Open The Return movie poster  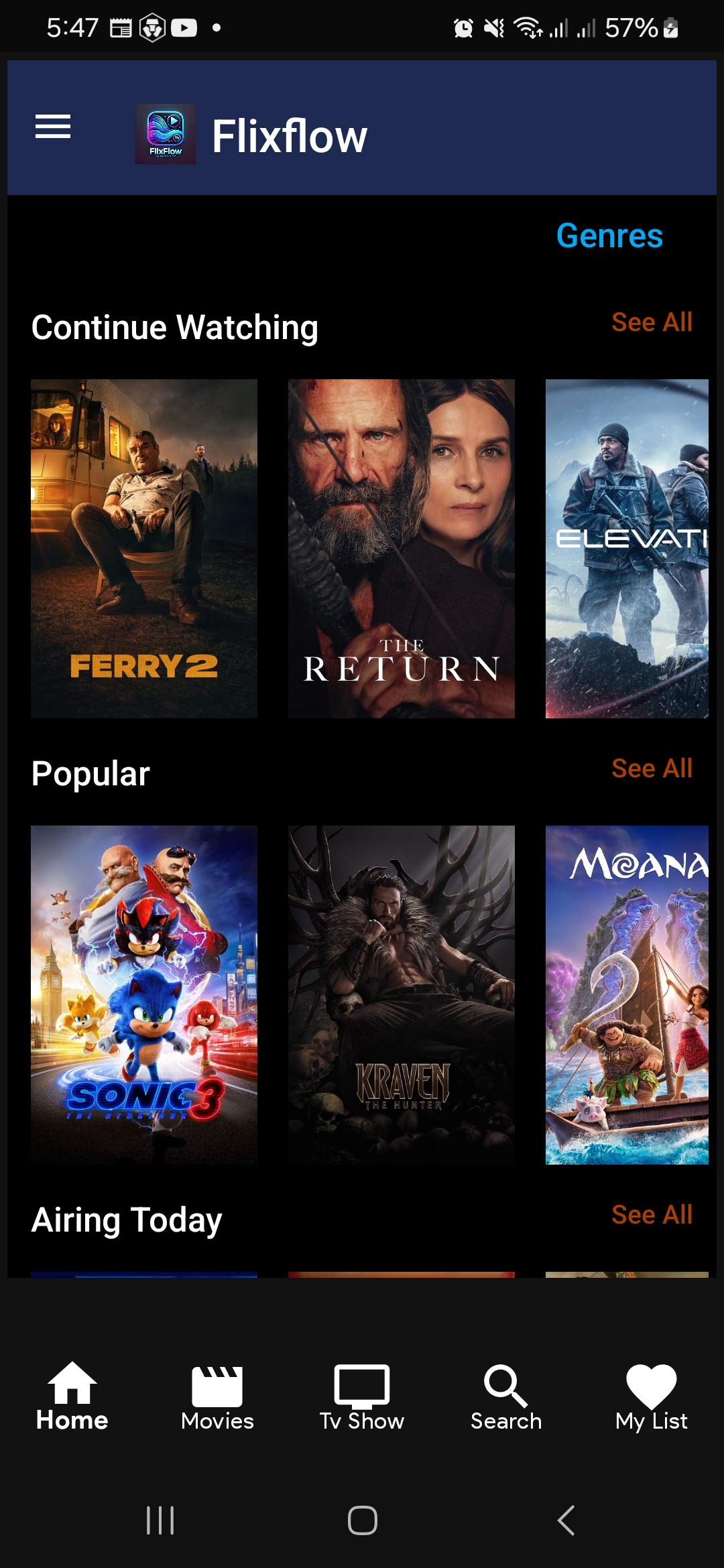(x=401, y=548)
